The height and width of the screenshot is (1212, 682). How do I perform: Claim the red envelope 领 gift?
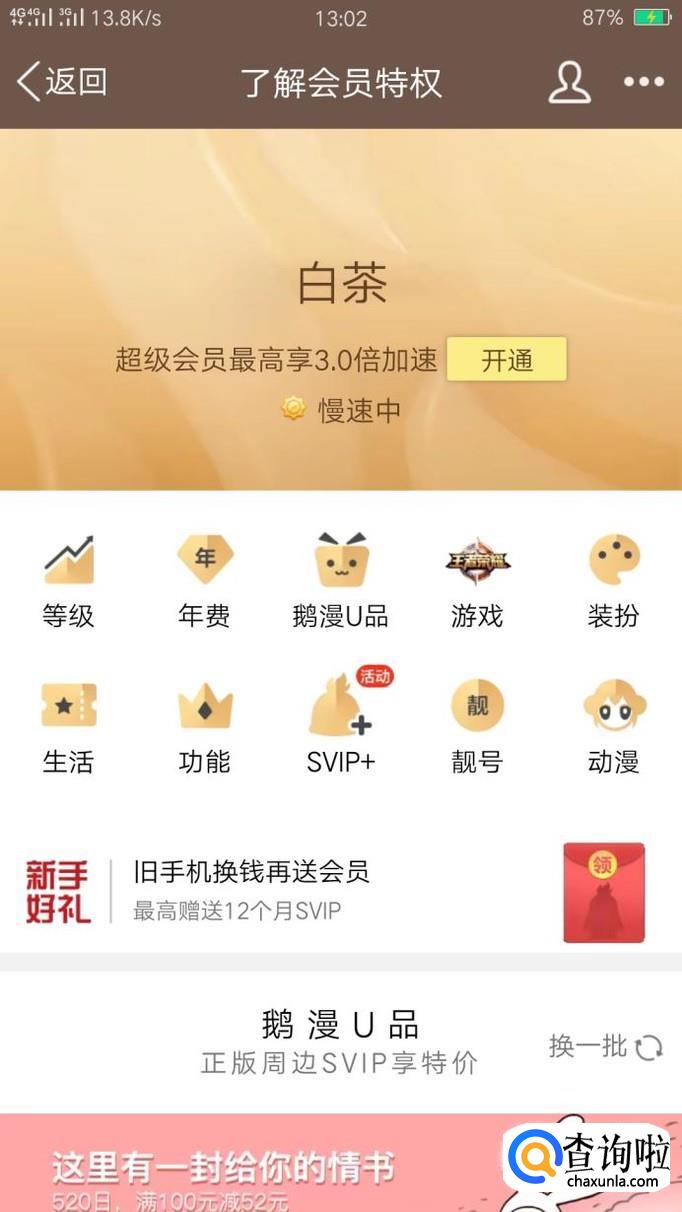click(x=603, y=892)
